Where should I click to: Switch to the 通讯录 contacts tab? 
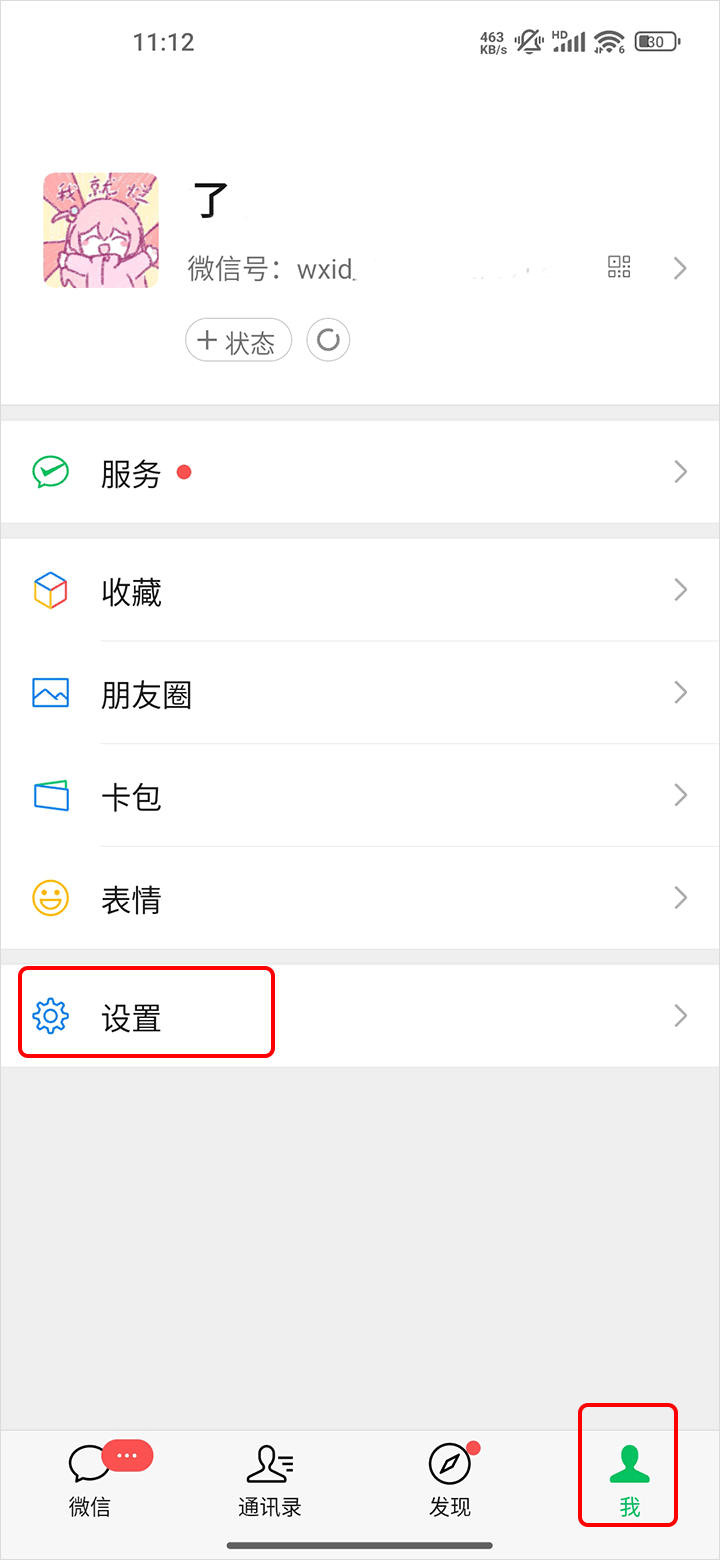click(x=270, y=1478)
